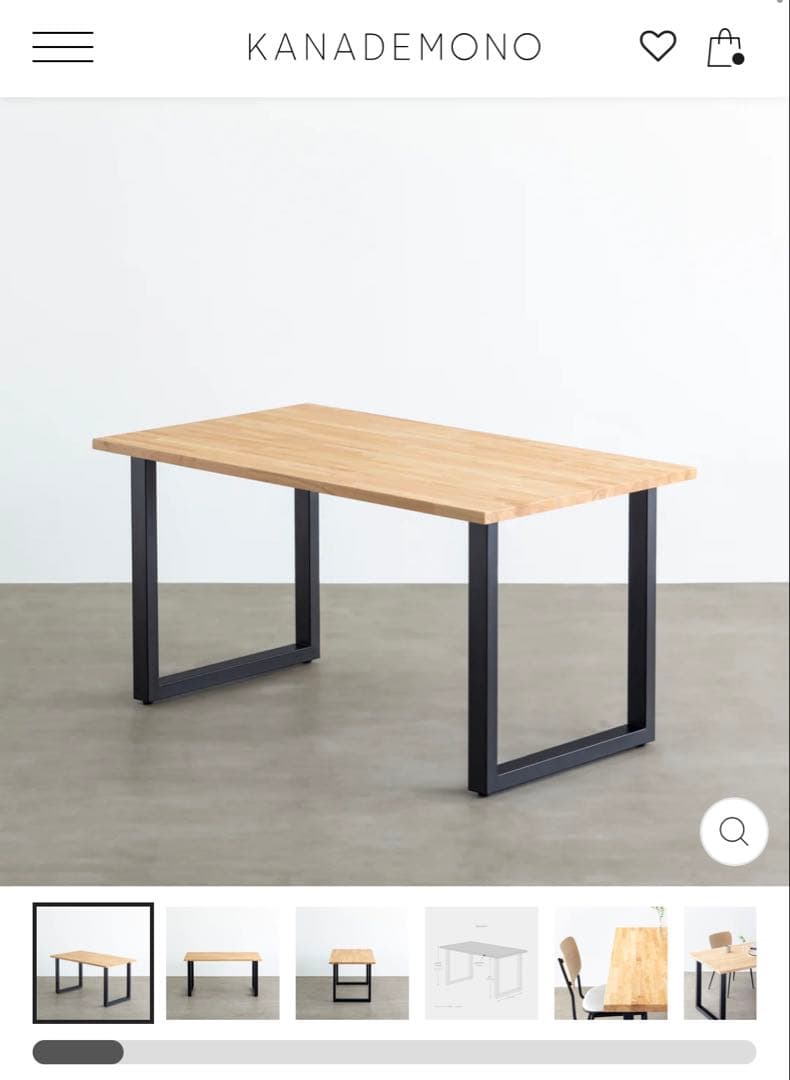The image size is (790, 1080).
Task: Open the hamburger menu
Action: point(62,47)
